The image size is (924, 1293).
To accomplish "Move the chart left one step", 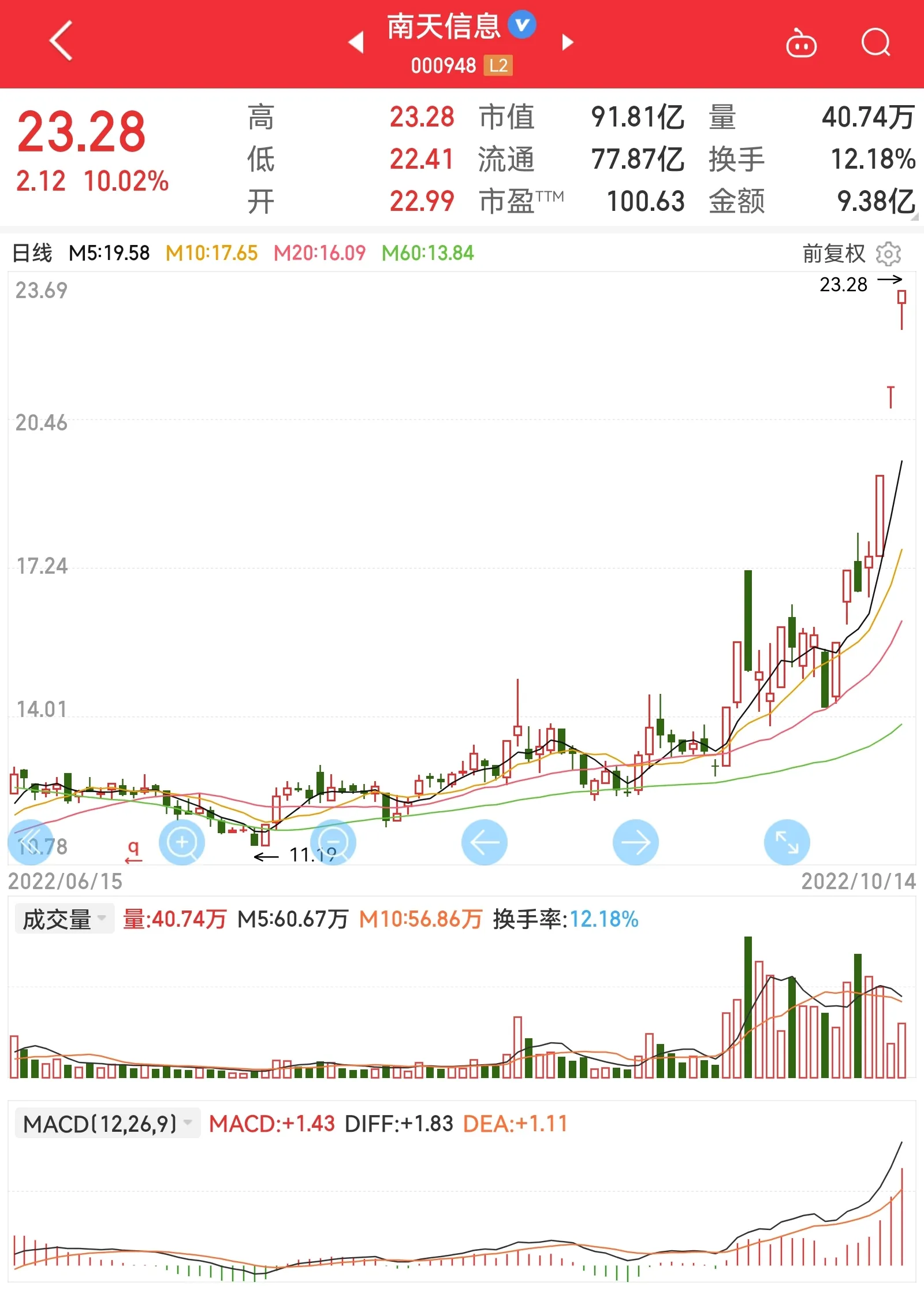I will click(x=485, y=842).
